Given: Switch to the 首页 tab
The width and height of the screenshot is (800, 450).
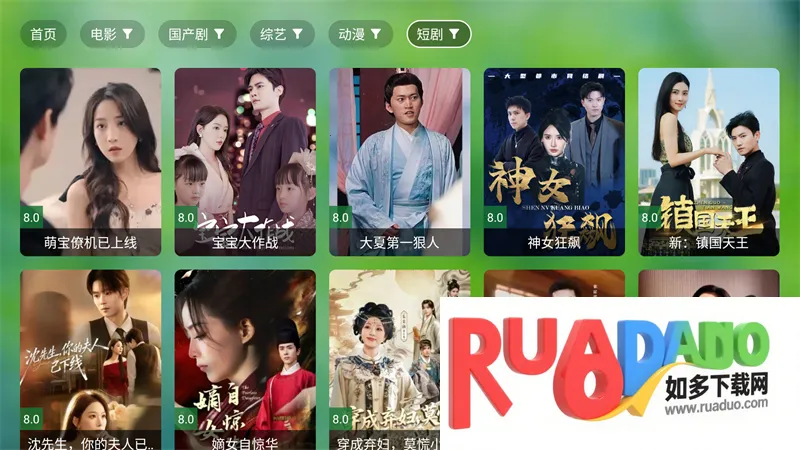Looking at the screenshot, I should 43,34.
